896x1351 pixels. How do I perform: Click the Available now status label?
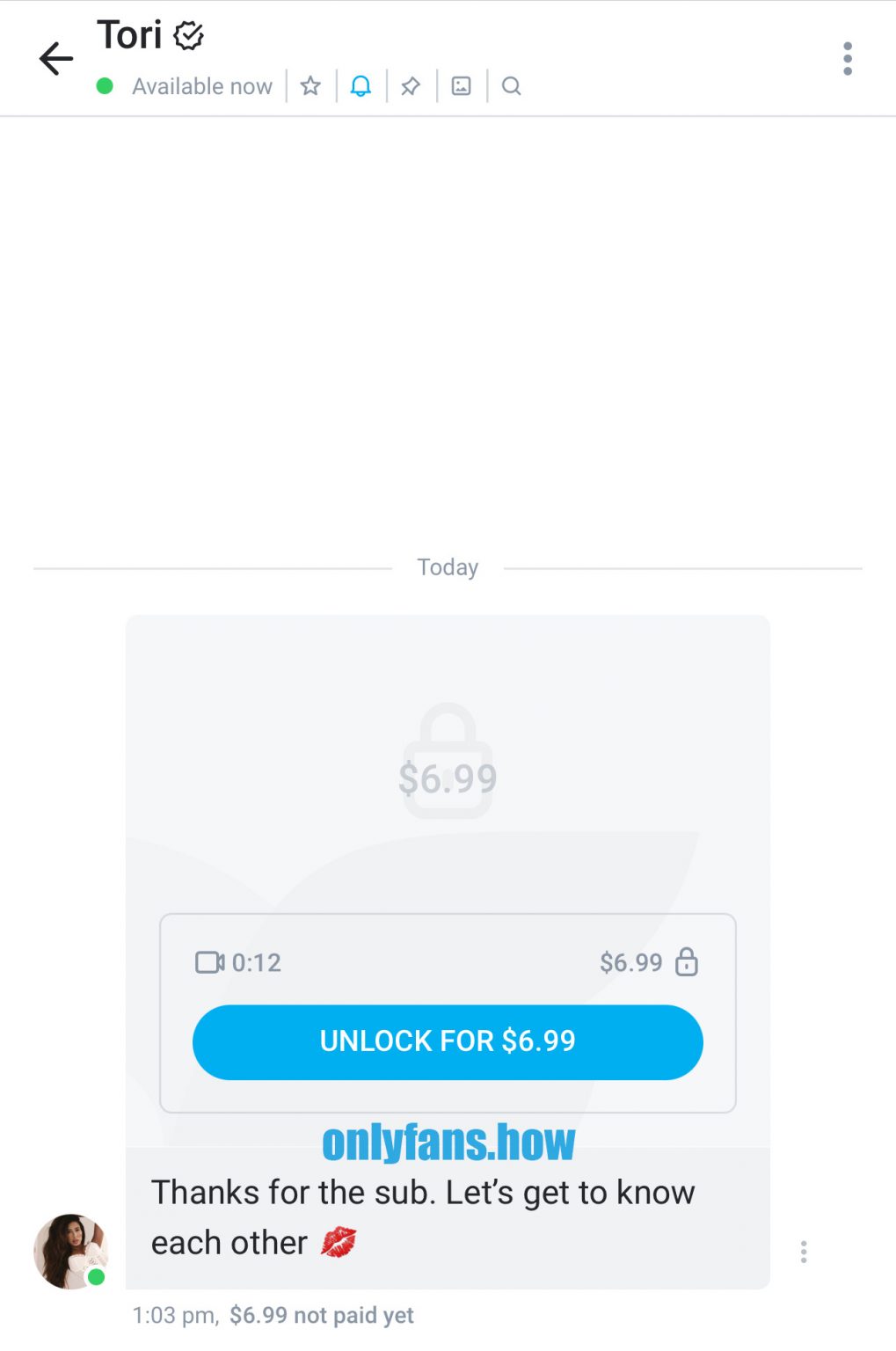[x=202, y=86]
